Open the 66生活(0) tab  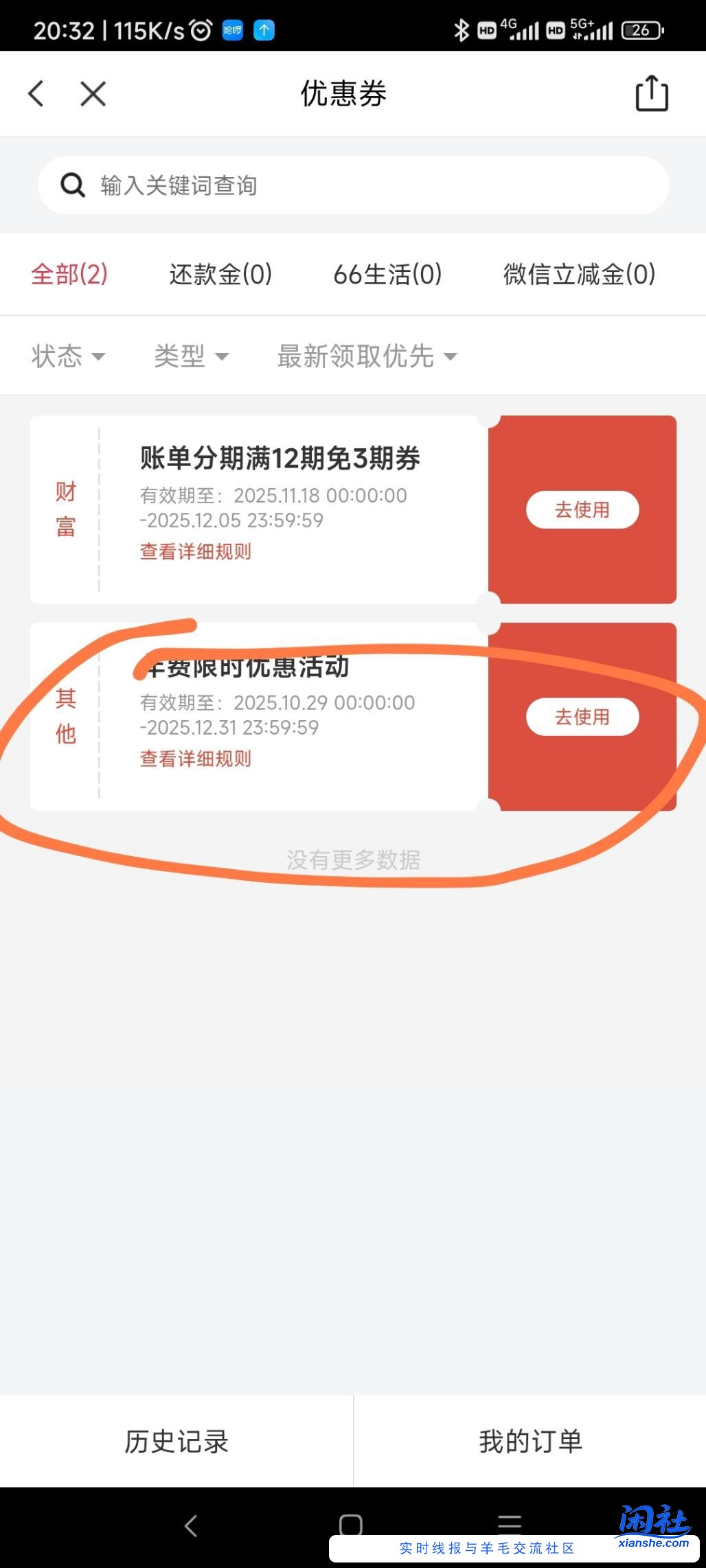click(388, 274)
